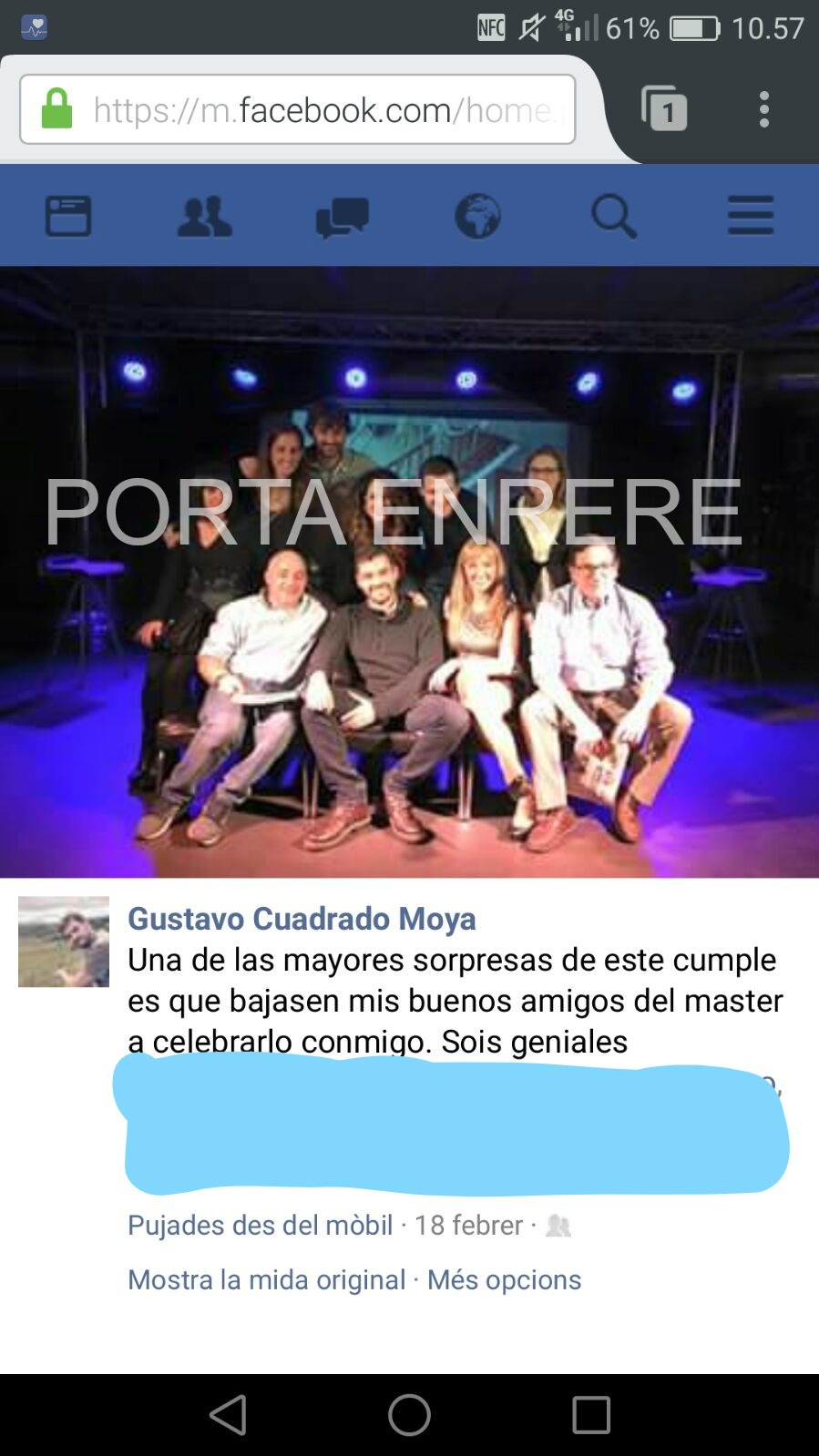Screen dimensions: 819x1456
Task: Tap 'Mostra la mida original' link
Action: coord(266,1279)
